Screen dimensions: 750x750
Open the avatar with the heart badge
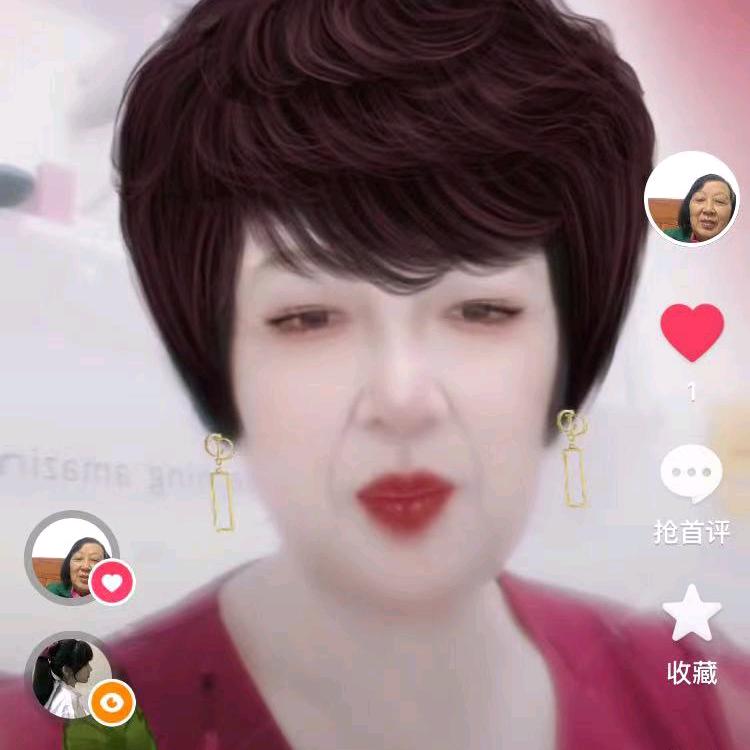pos(72,558)
